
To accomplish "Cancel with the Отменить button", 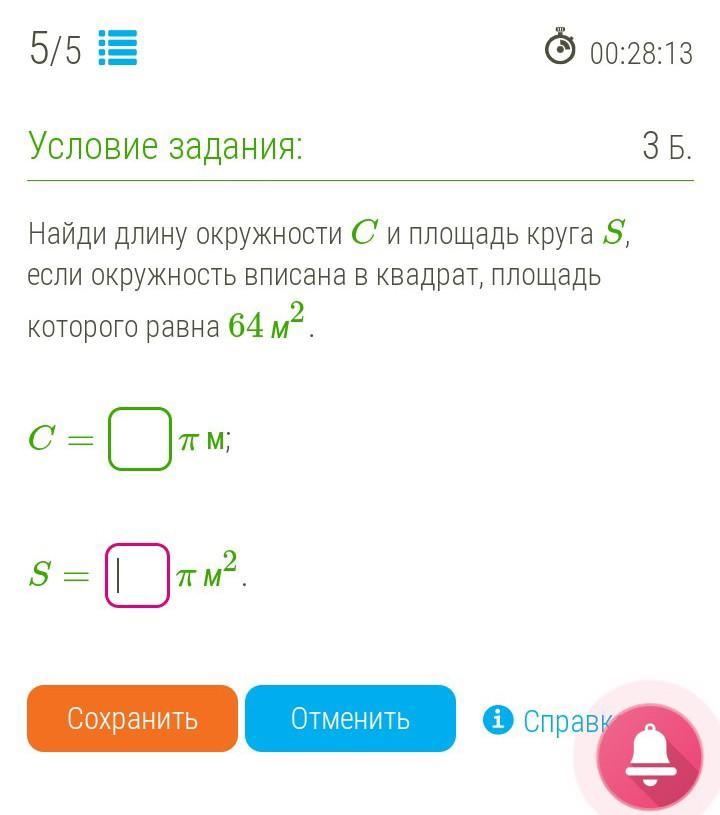I will pos(350,718).
